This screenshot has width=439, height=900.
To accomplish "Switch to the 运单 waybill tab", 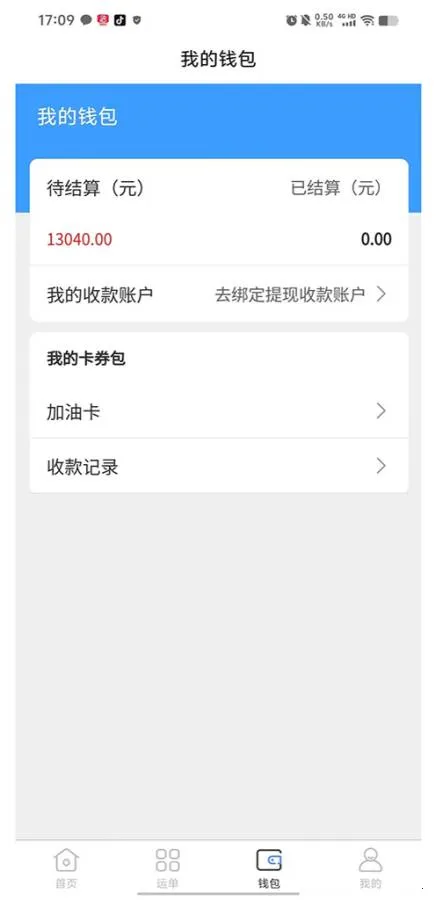I will coord(168,868).
